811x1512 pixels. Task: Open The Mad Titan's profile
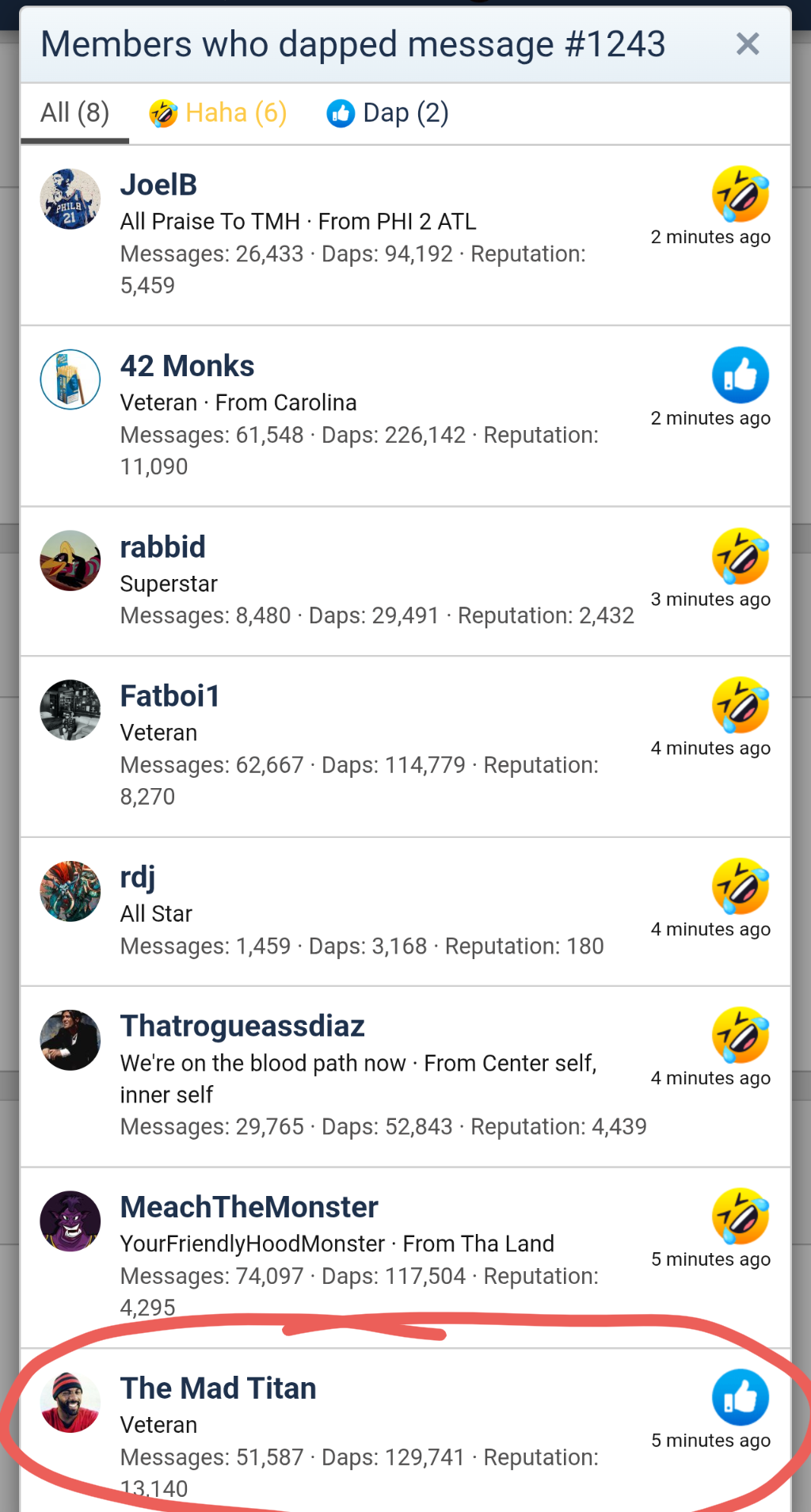218,1388
